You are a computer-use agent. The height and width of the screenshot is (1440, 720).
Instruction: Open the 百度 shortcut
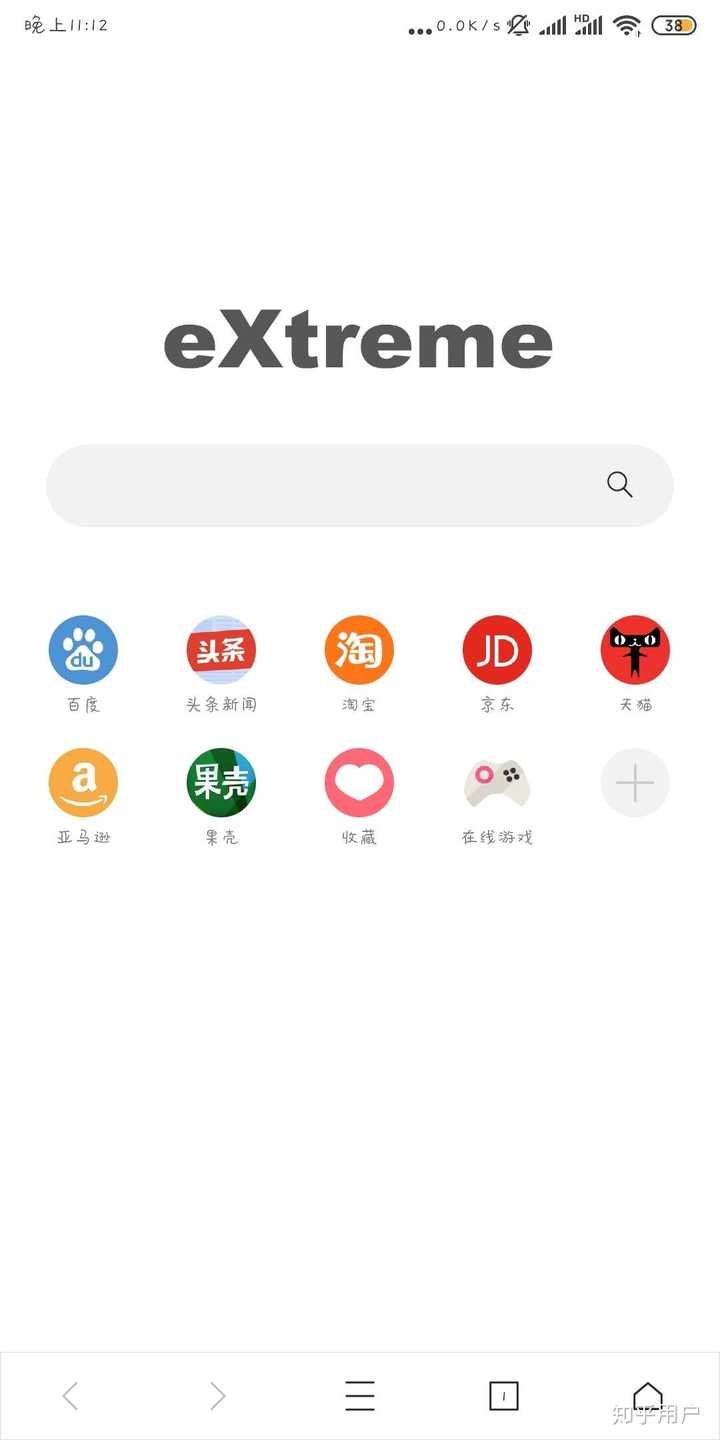pyautogui.click(x=83, y=650)
